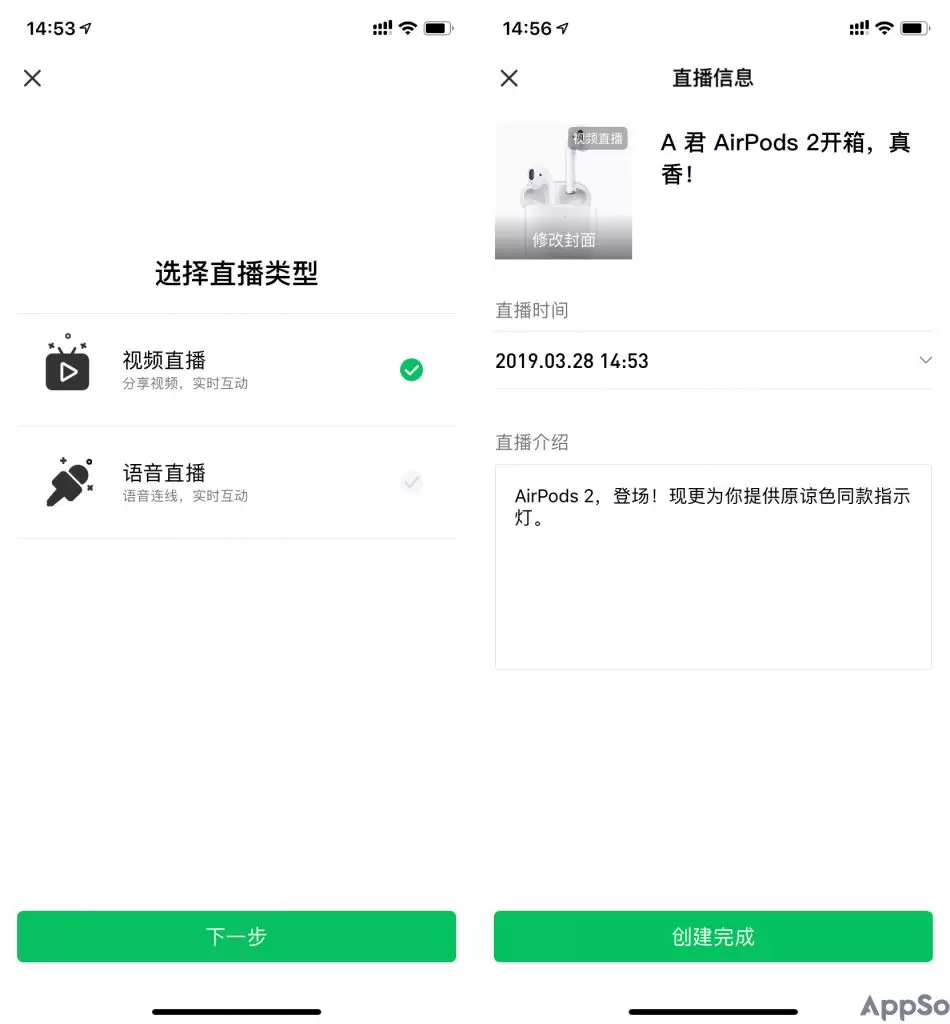Edit the title A 君 AirPods 2开箱
Viewport: 950px width, 1024px height.
[x=786, y=158]
